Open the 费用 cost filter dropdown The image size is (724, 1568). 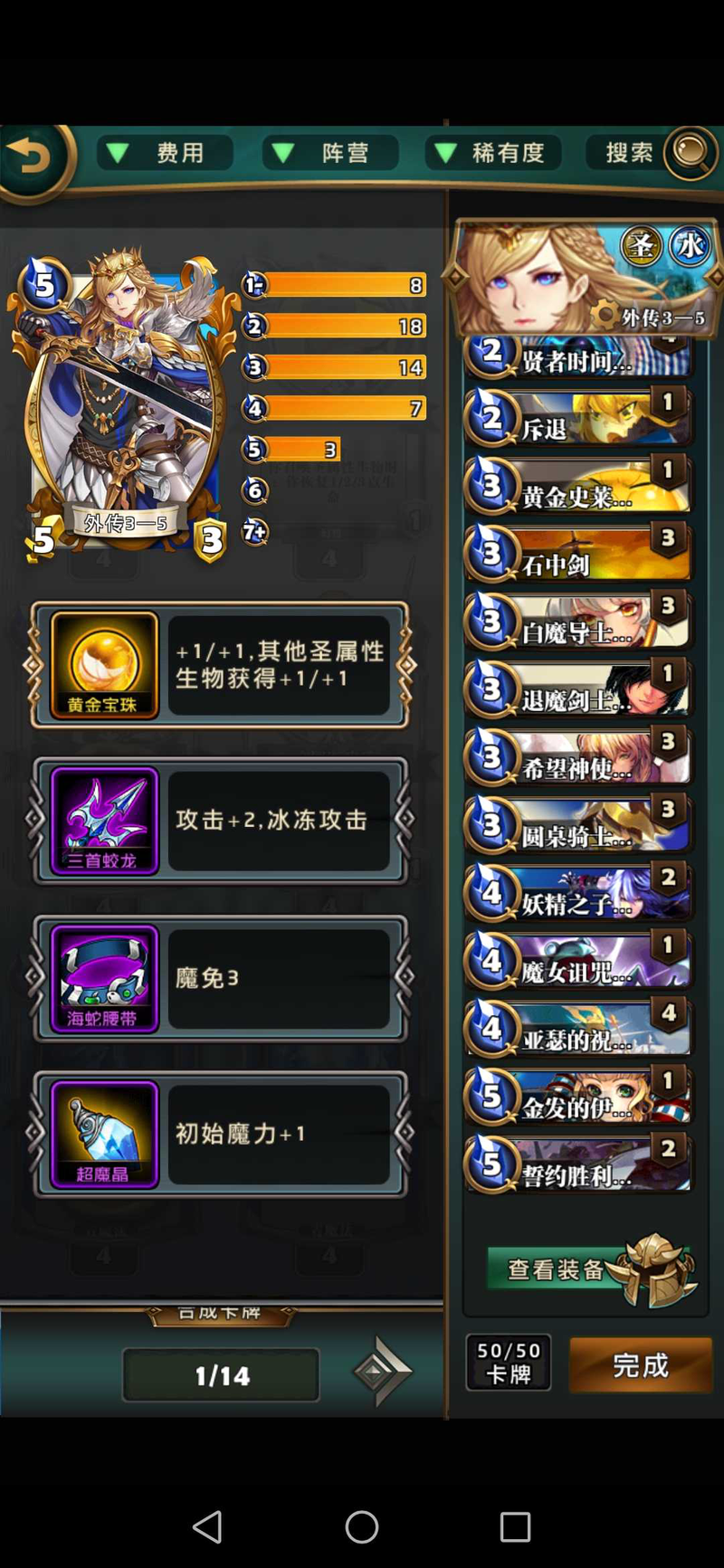(x=166, y=153)
